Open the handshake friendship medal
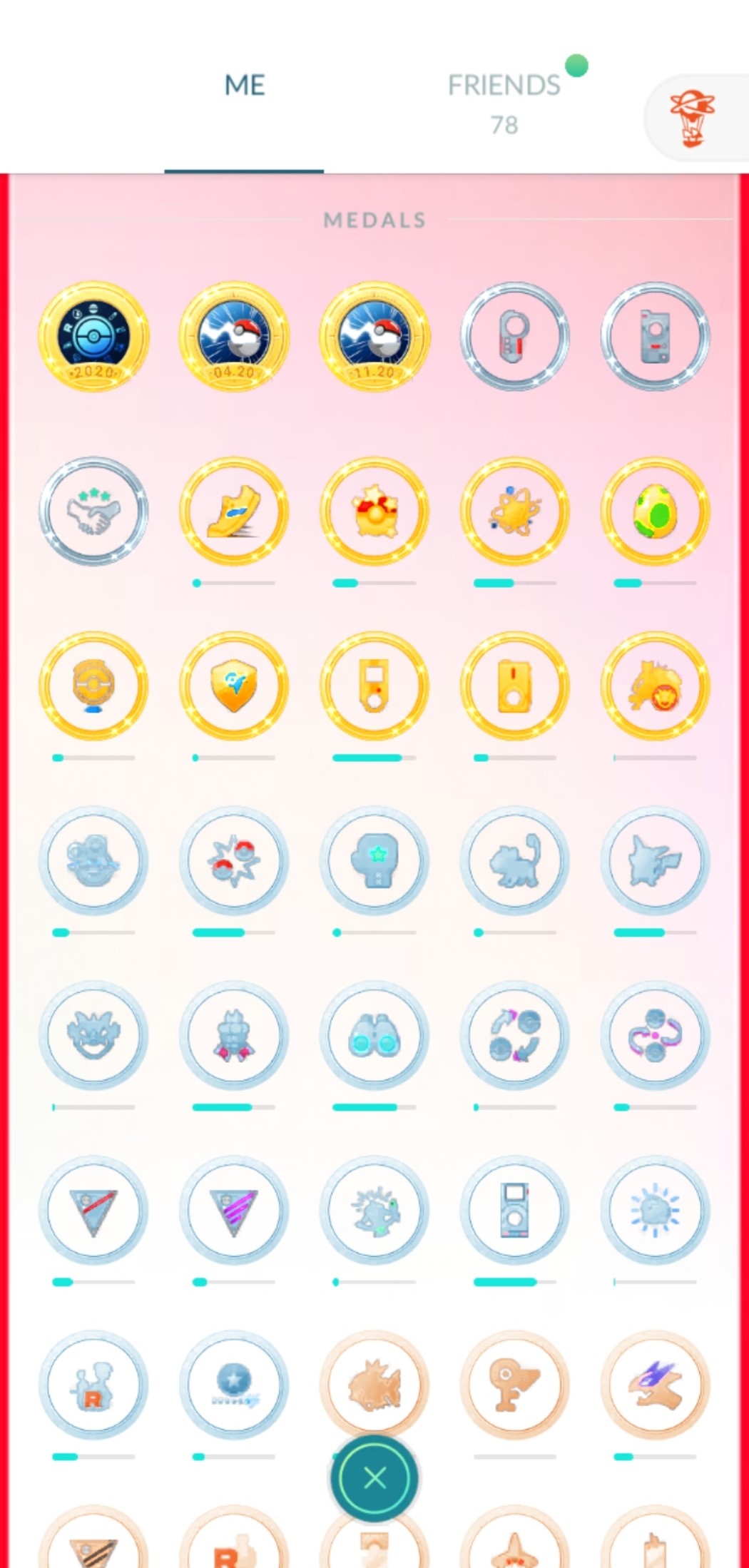Viewport: 749px width, 1568px height. pos(93,511)
